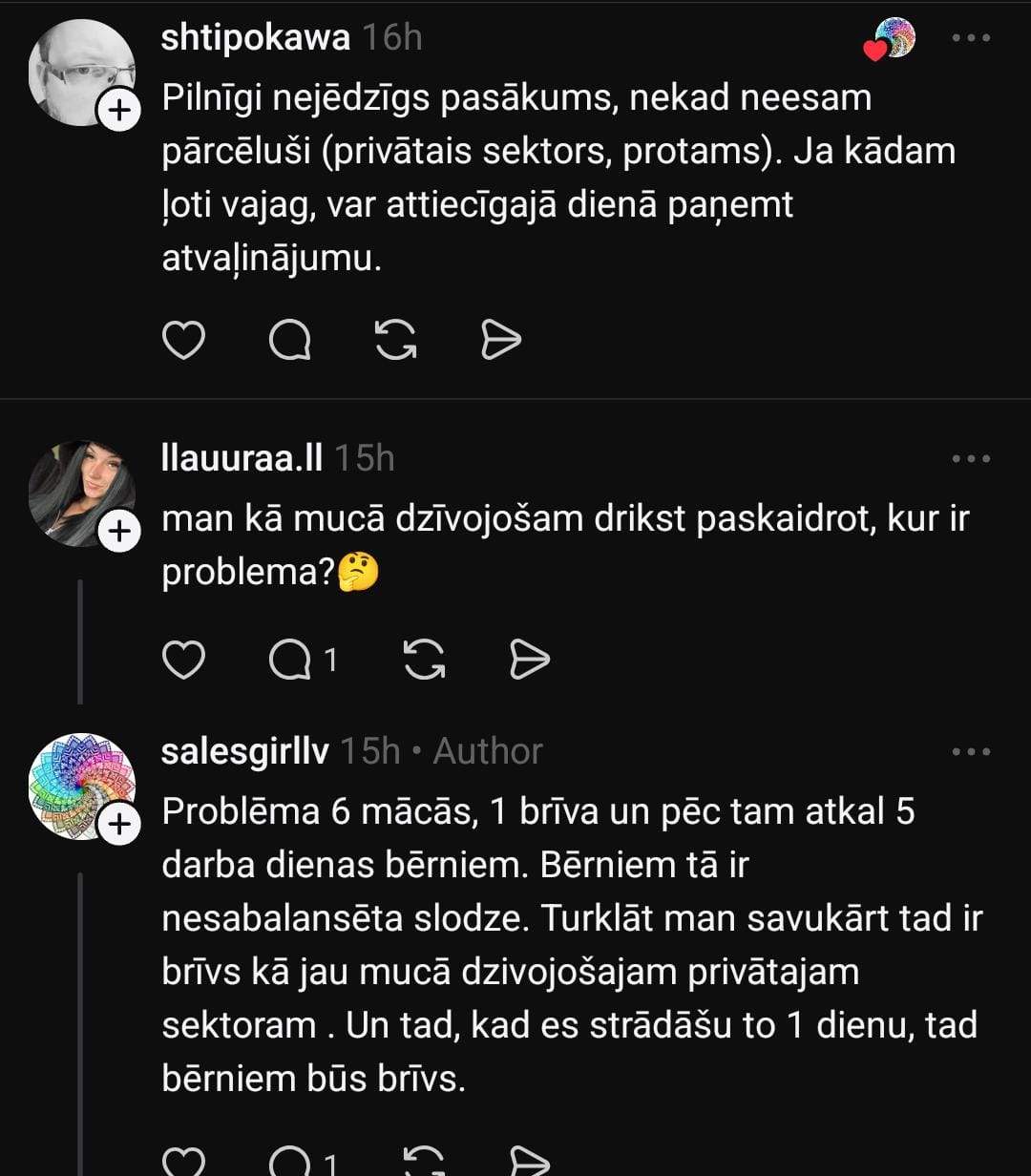Repost llauuraa.ll's comment

coord(424,659)
